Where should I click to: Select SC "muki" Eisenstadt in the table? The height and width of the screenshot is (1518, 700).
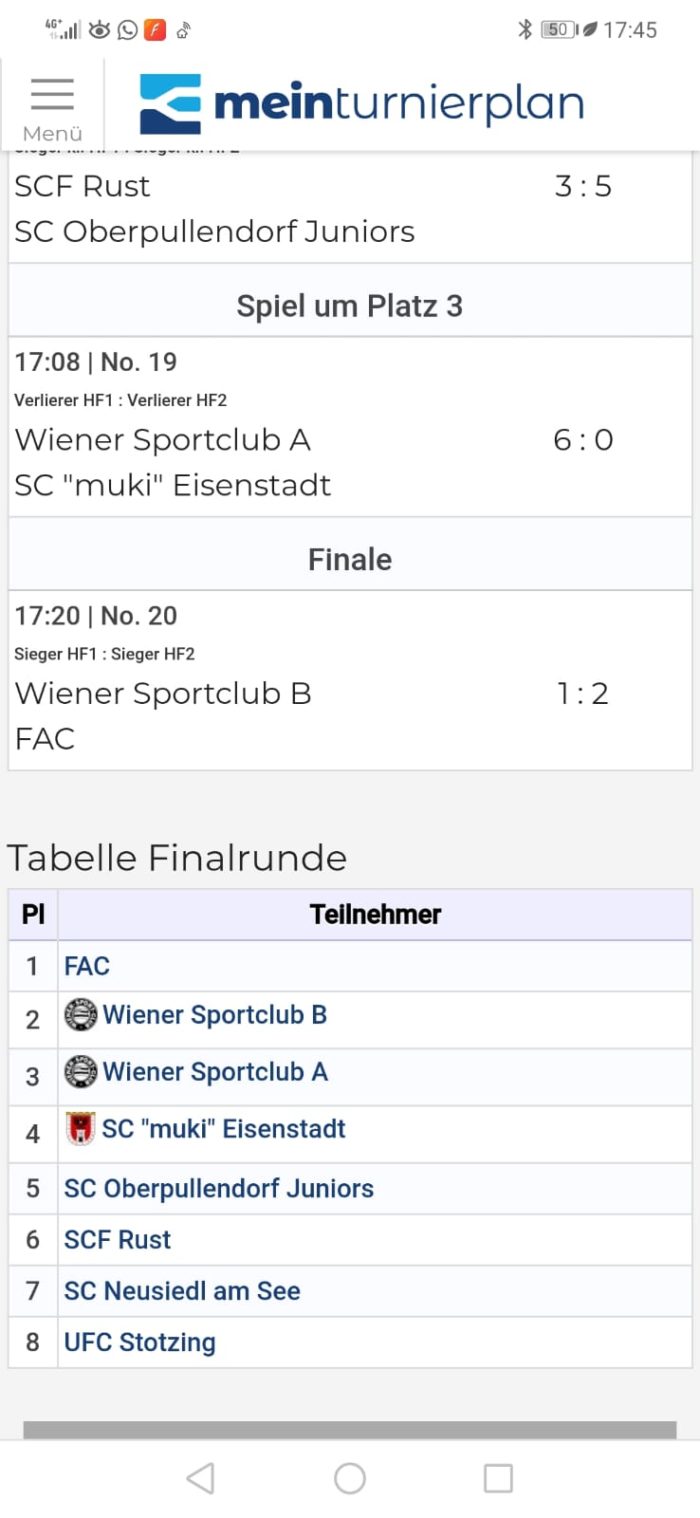pyautogui.click(x=205, y=1129)
